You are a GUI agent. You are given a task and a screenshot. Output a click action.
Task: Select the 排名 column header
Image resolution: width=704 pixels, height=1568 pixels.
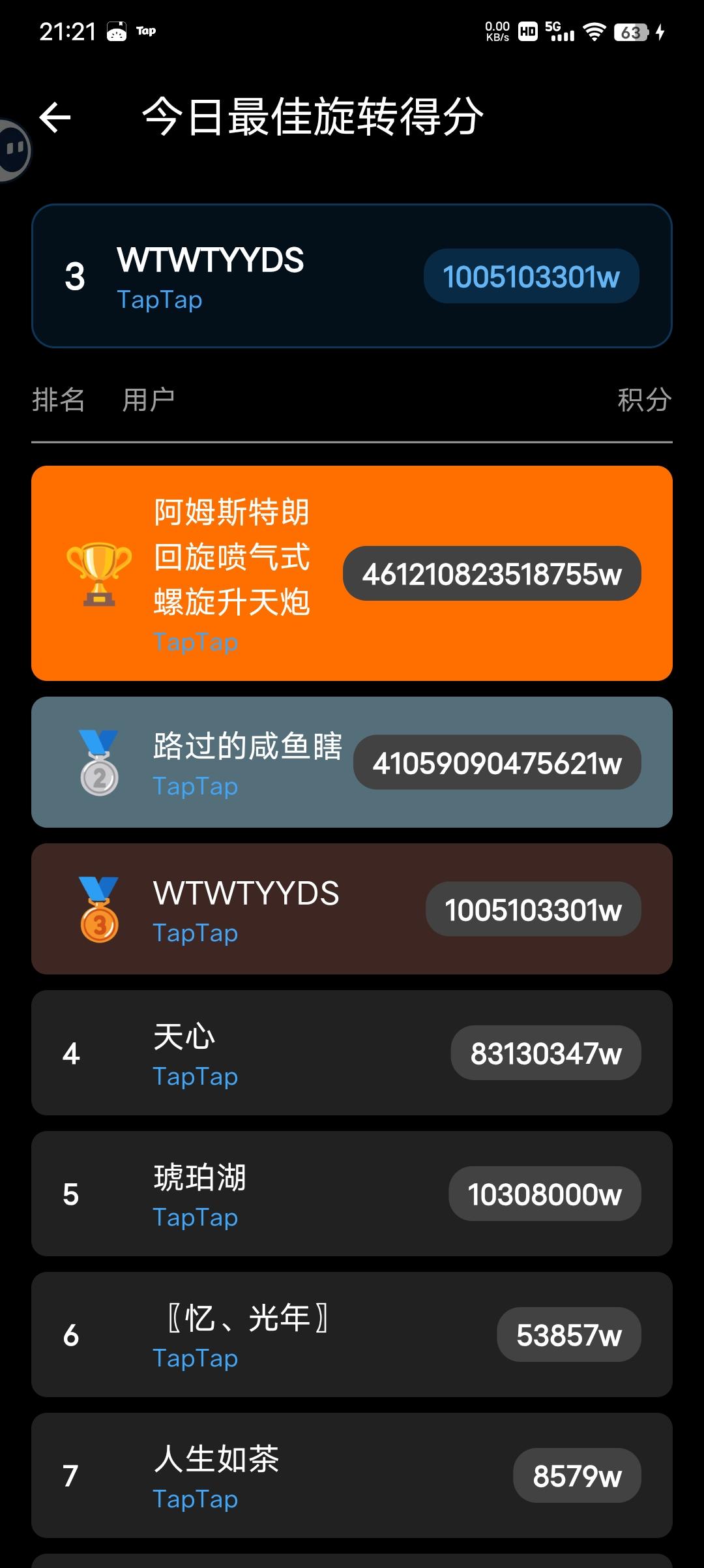tap(58, 400)
